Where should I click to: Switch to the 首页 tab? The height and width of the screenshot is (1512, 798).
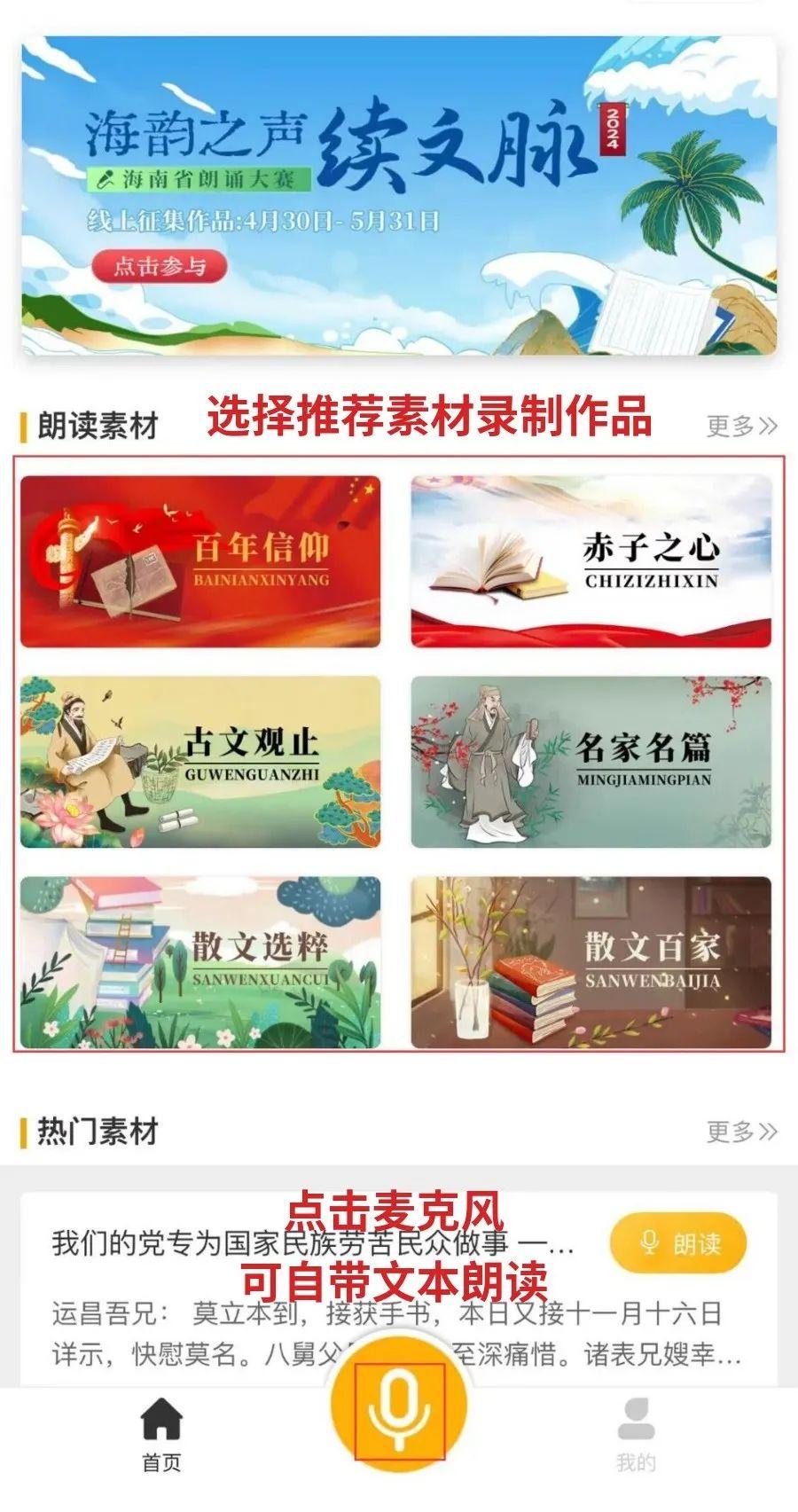[x=161, y=1434]
